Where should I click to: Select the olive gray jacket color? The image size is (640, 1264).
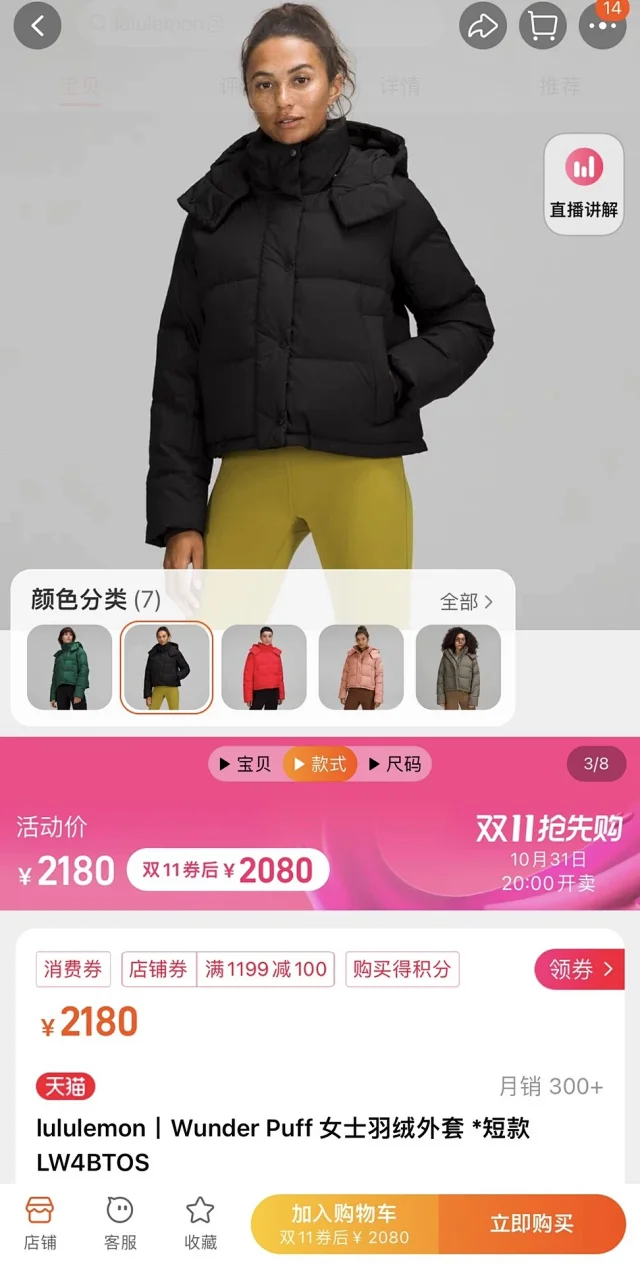(x=458, y=668)
